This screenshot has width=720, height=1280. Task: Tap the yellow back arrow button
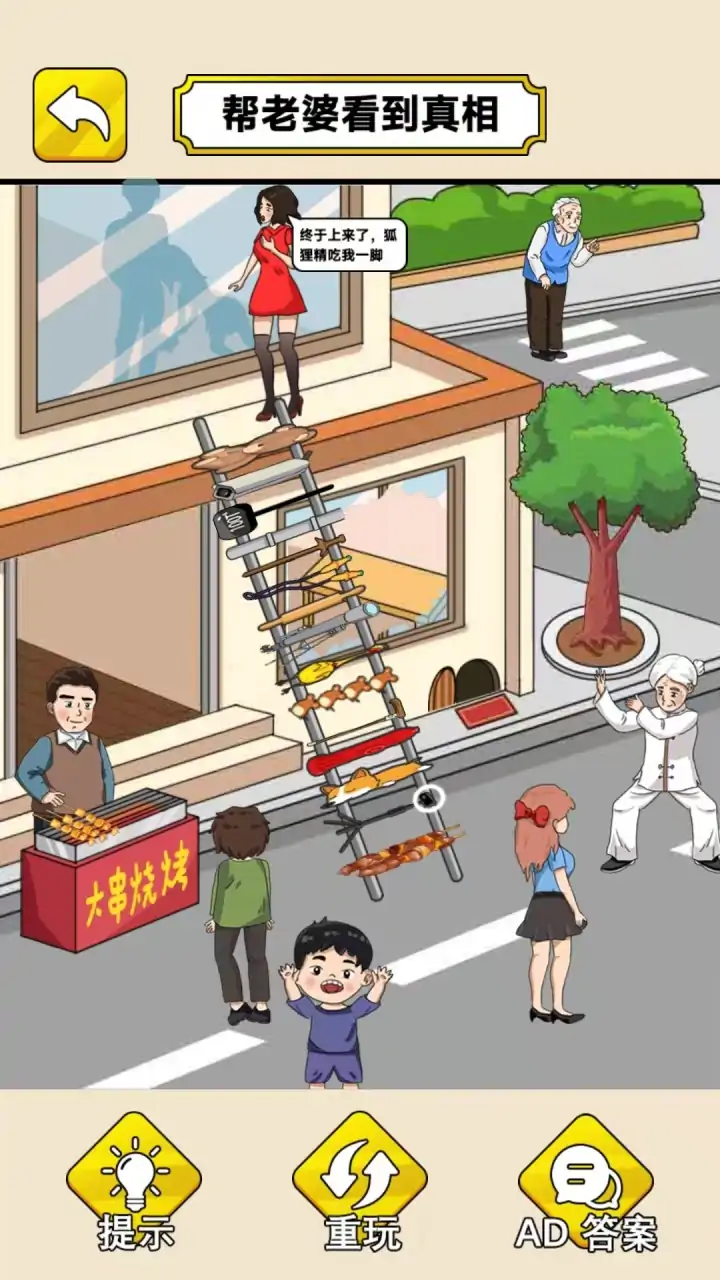click(x=80, y=114)
